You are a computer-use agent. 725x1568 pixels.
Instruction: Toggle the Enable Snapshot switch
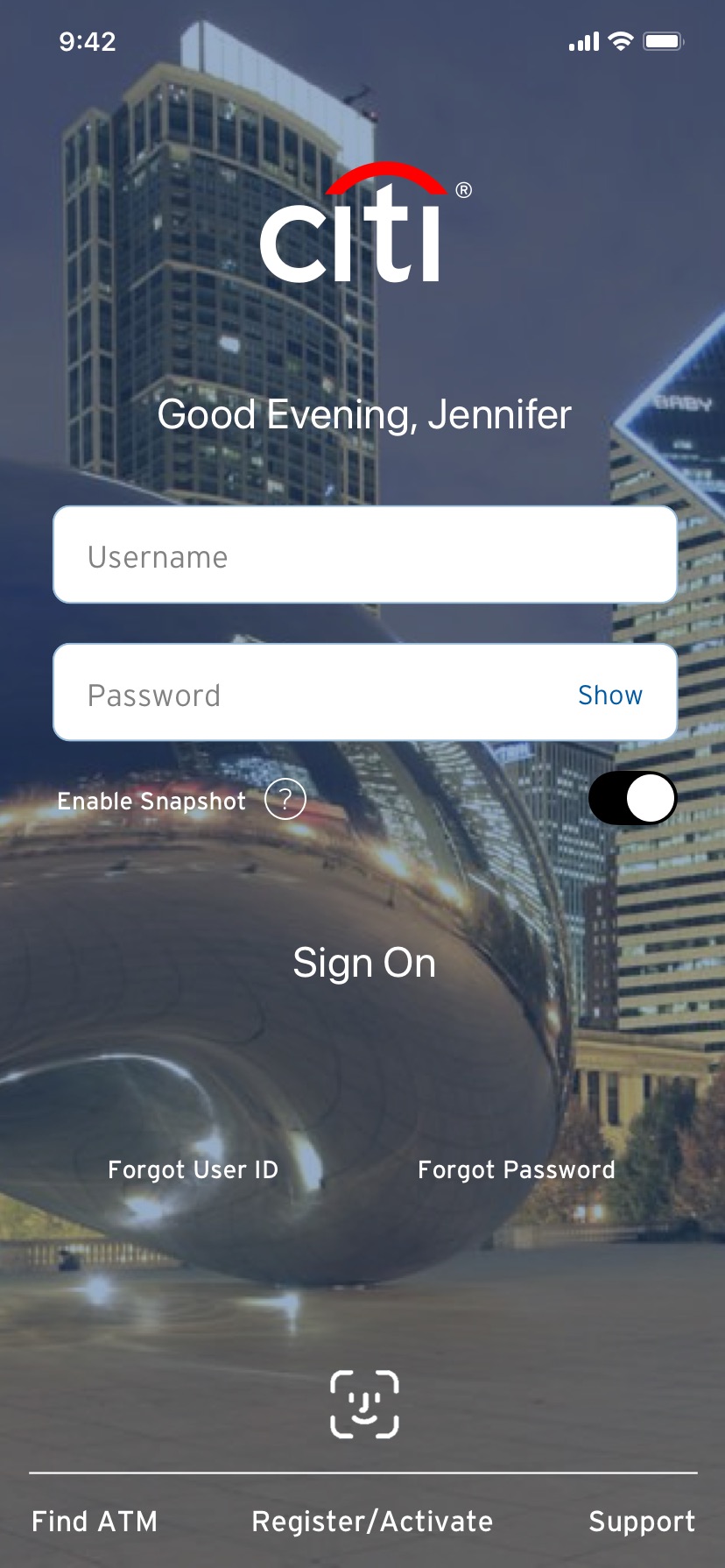click(632, 798)
